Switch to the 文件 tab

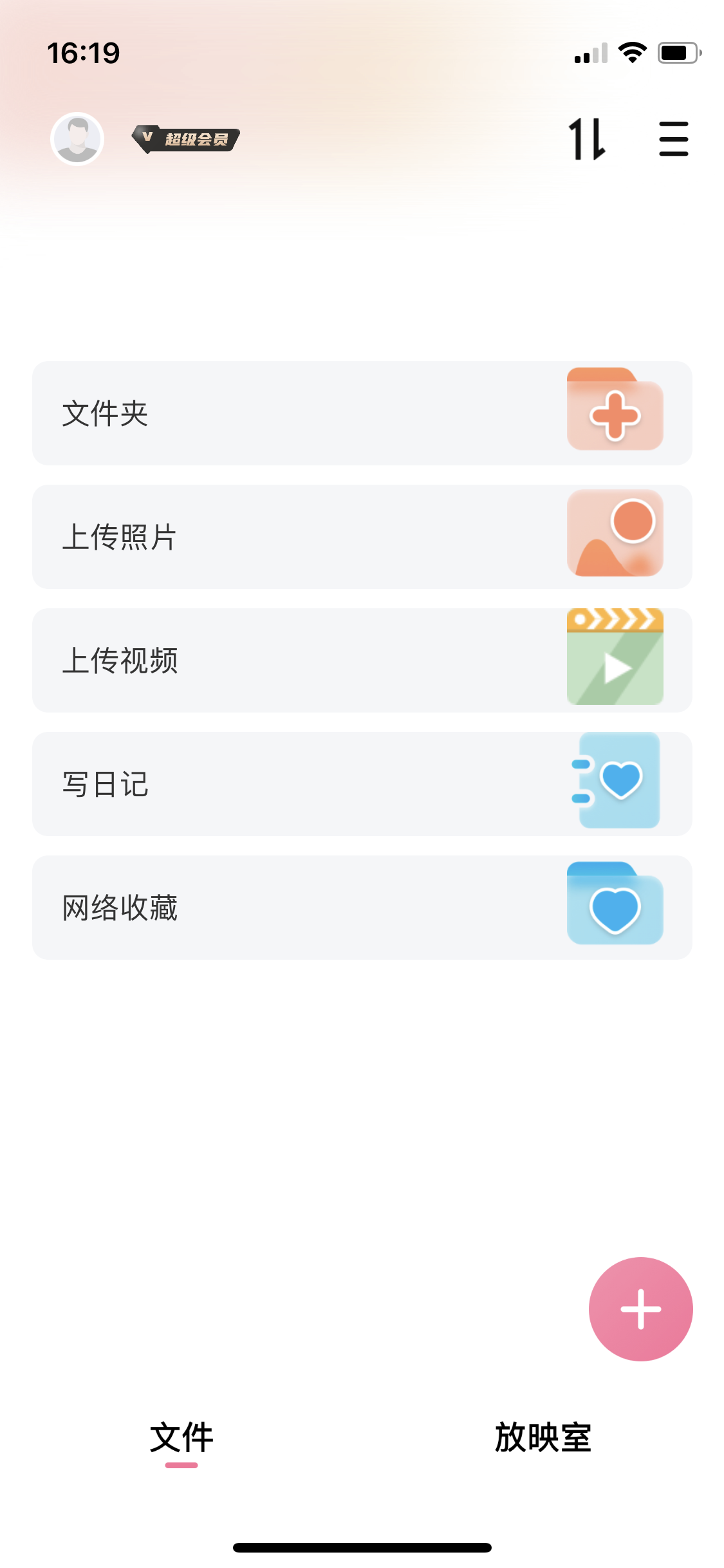(181, 1438)
